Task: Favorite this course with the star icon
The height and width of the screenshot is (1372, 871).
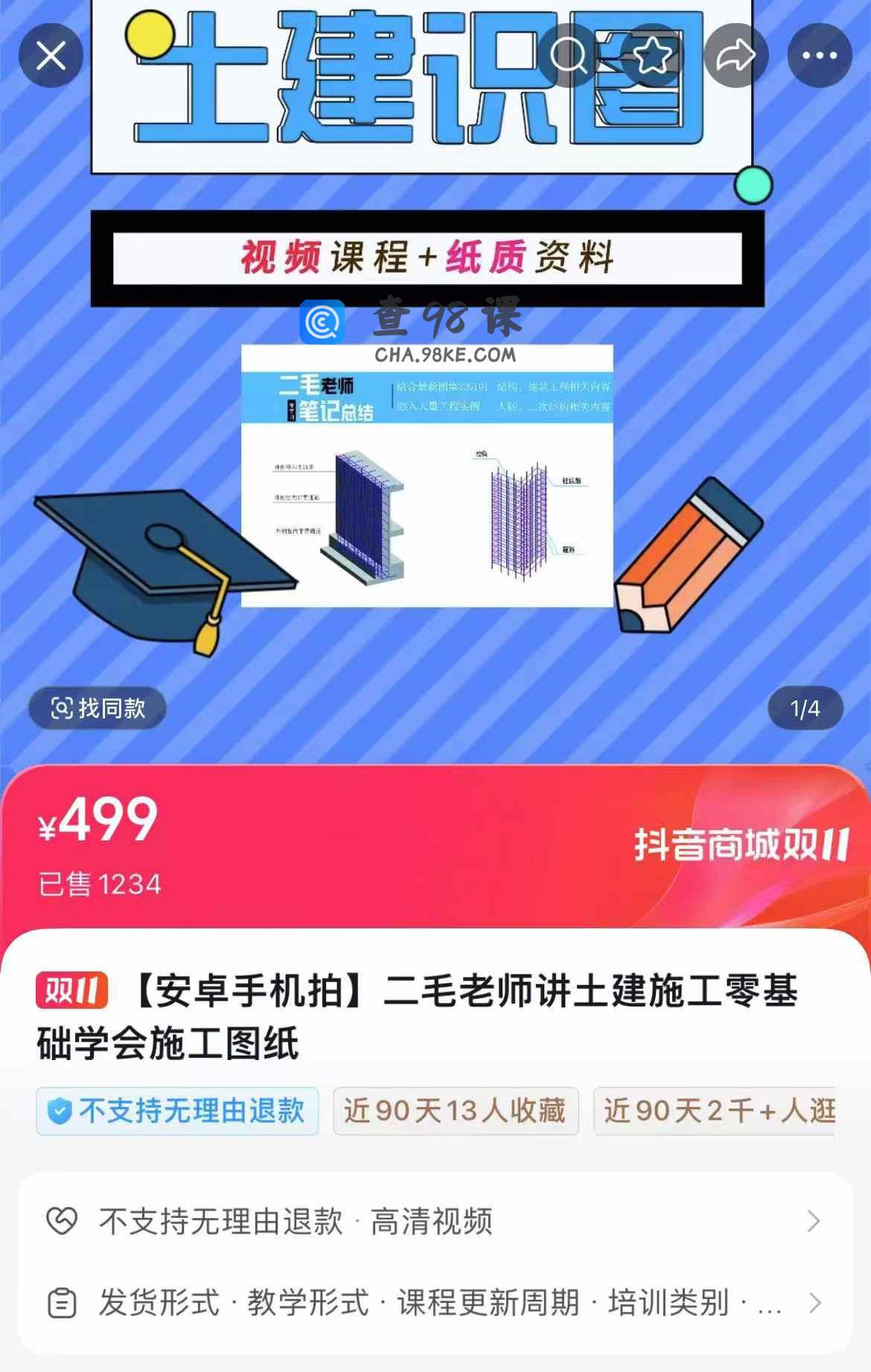Action: click(x=652, y=56)
